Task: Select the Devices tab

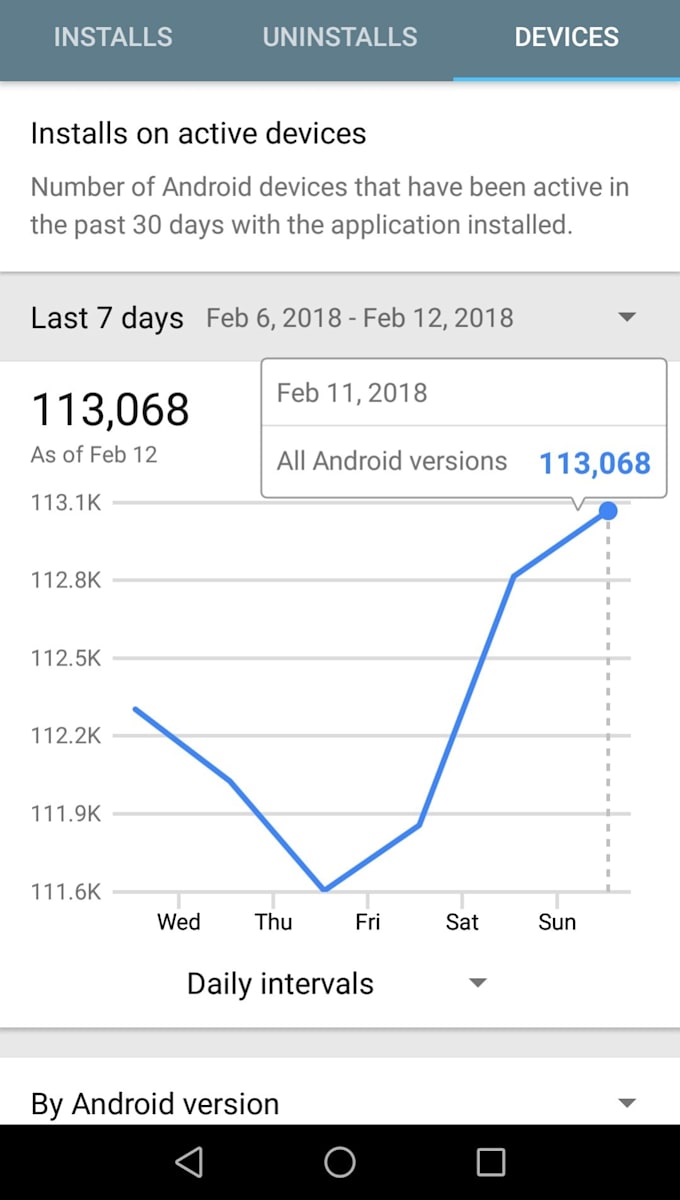Action: coord(566,38)
